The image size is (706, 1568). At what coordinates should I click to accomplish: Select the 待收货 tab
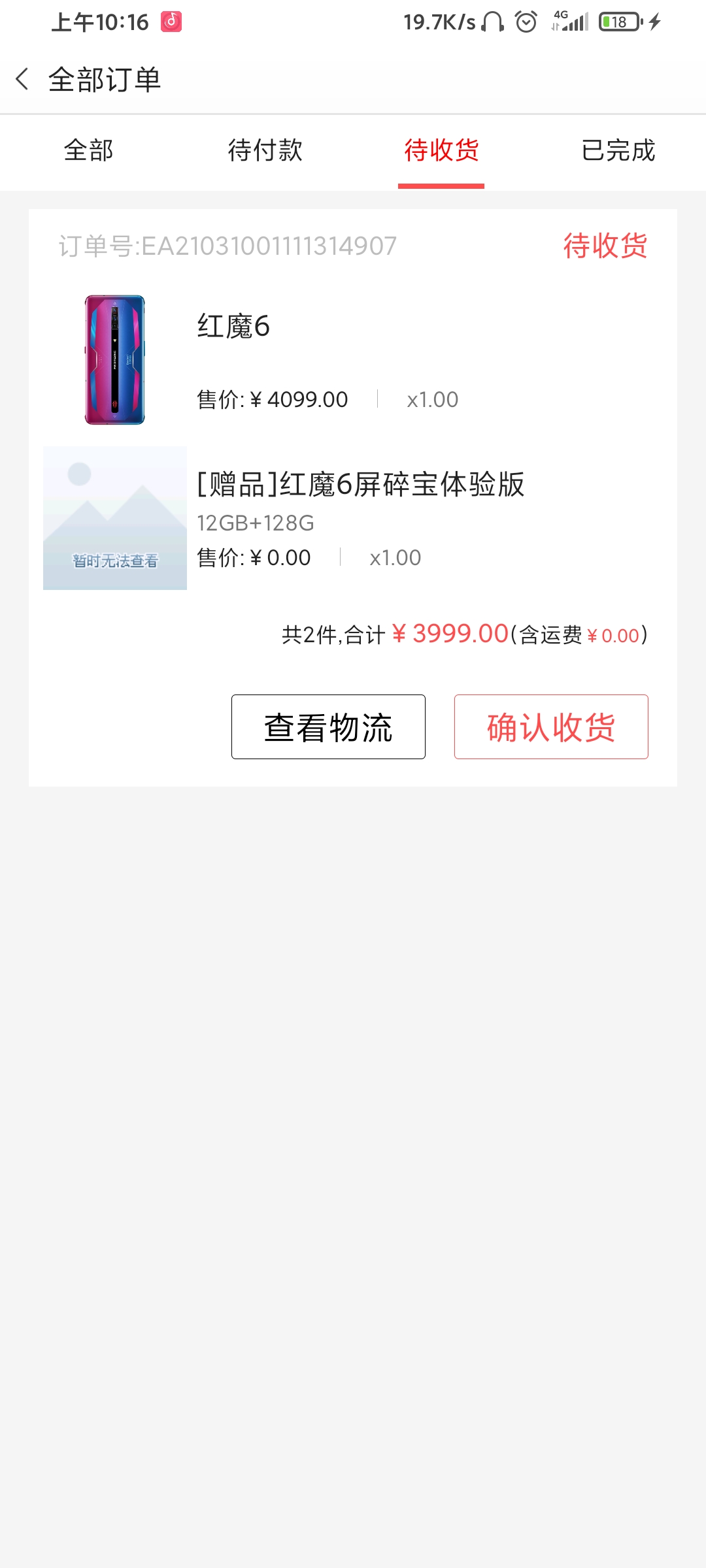pos(441,151)
